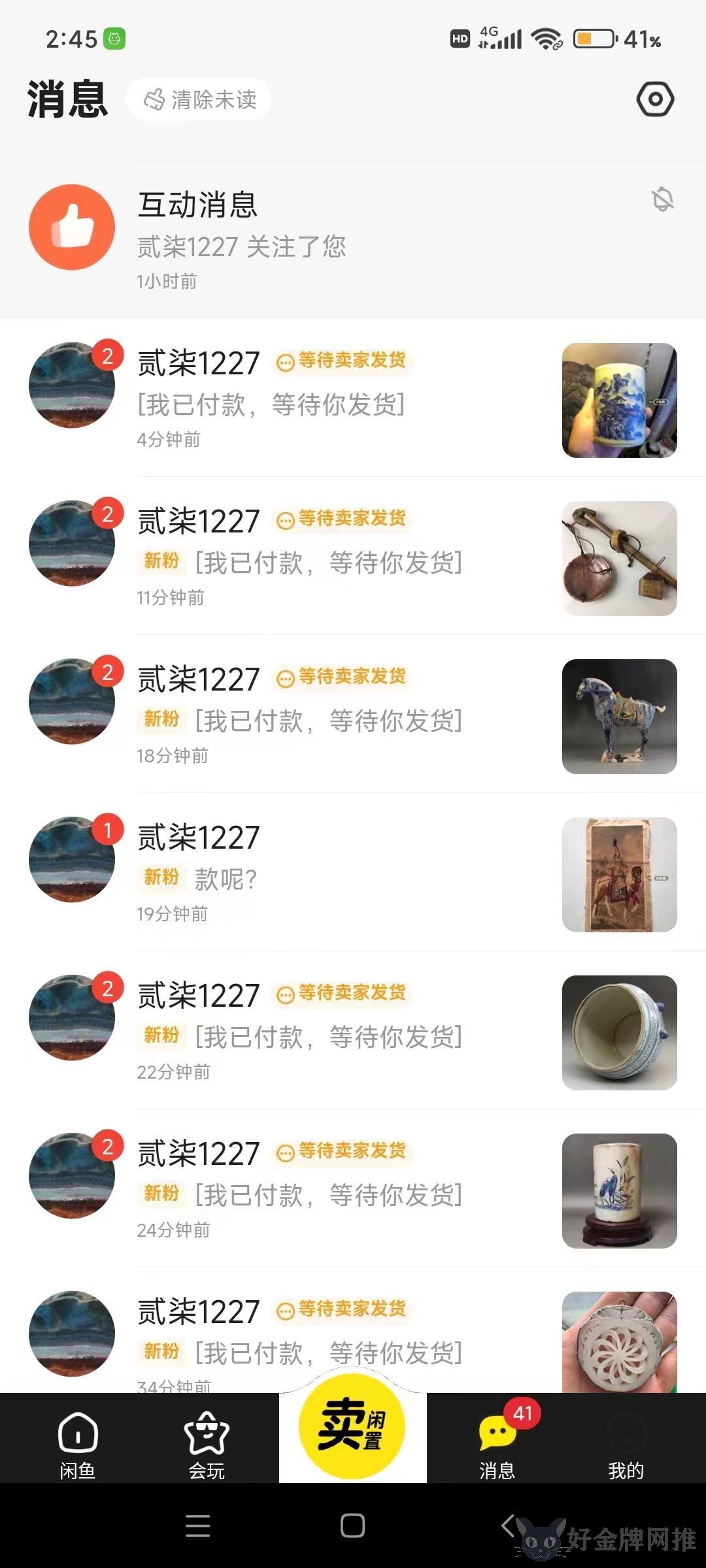706x1568 pixels.
Task: Open system recent apps menu
Action: click(197, 1526)
